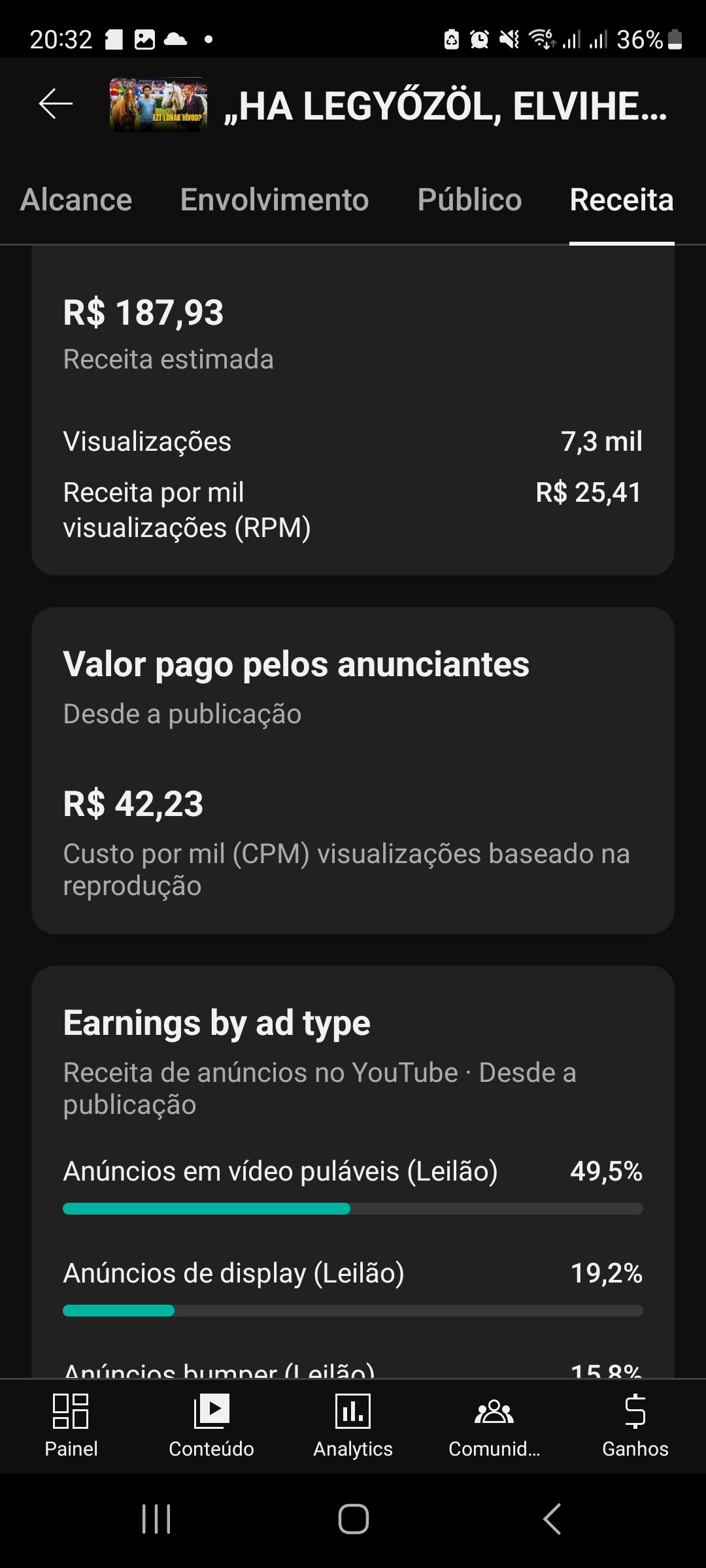The height and width of the screenshot is (1568, 706).
Task: Select the Público tab
Action: tap(469, 200)
